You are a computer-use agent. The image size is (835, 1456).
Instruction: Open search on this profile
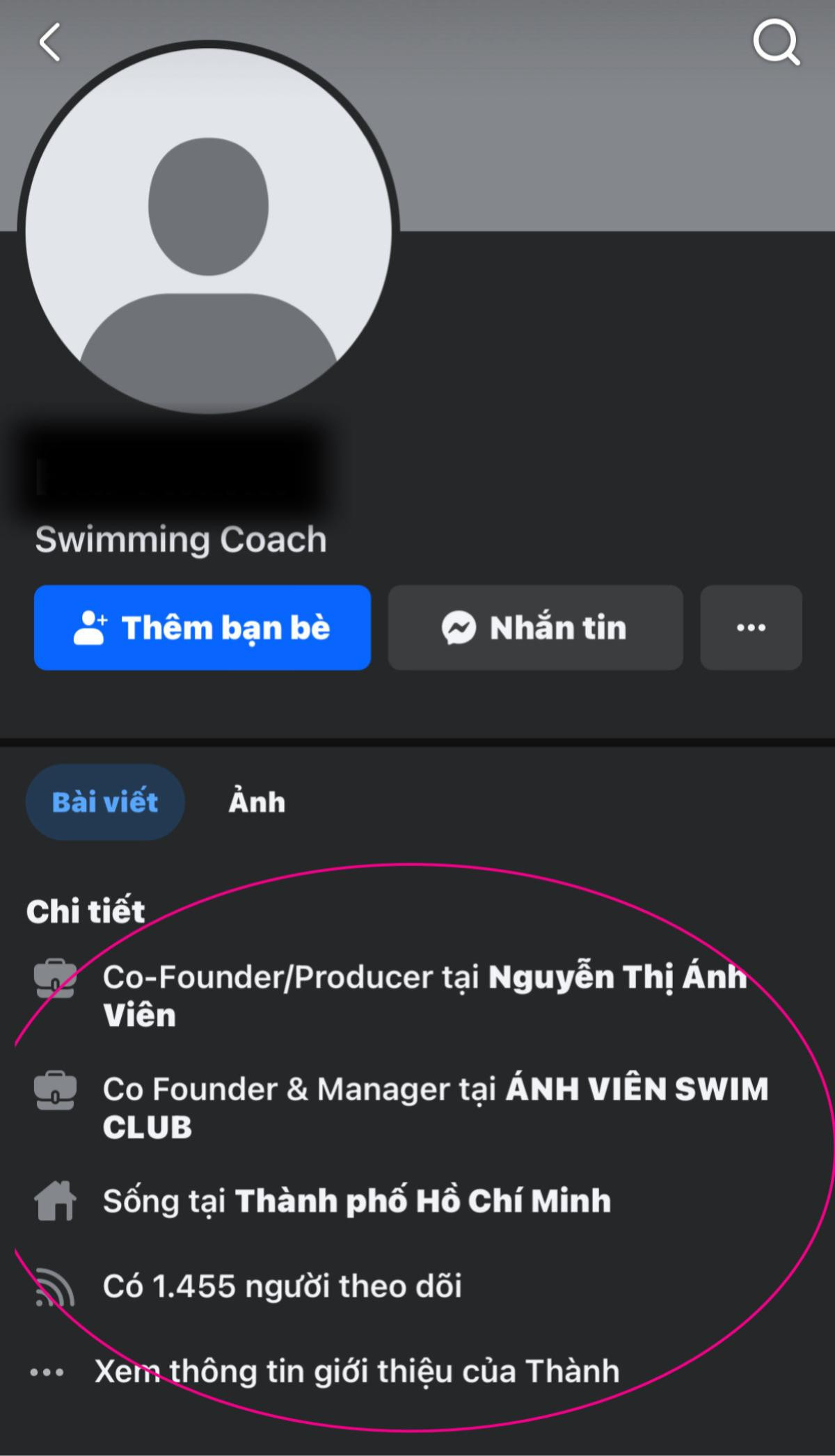776,42
